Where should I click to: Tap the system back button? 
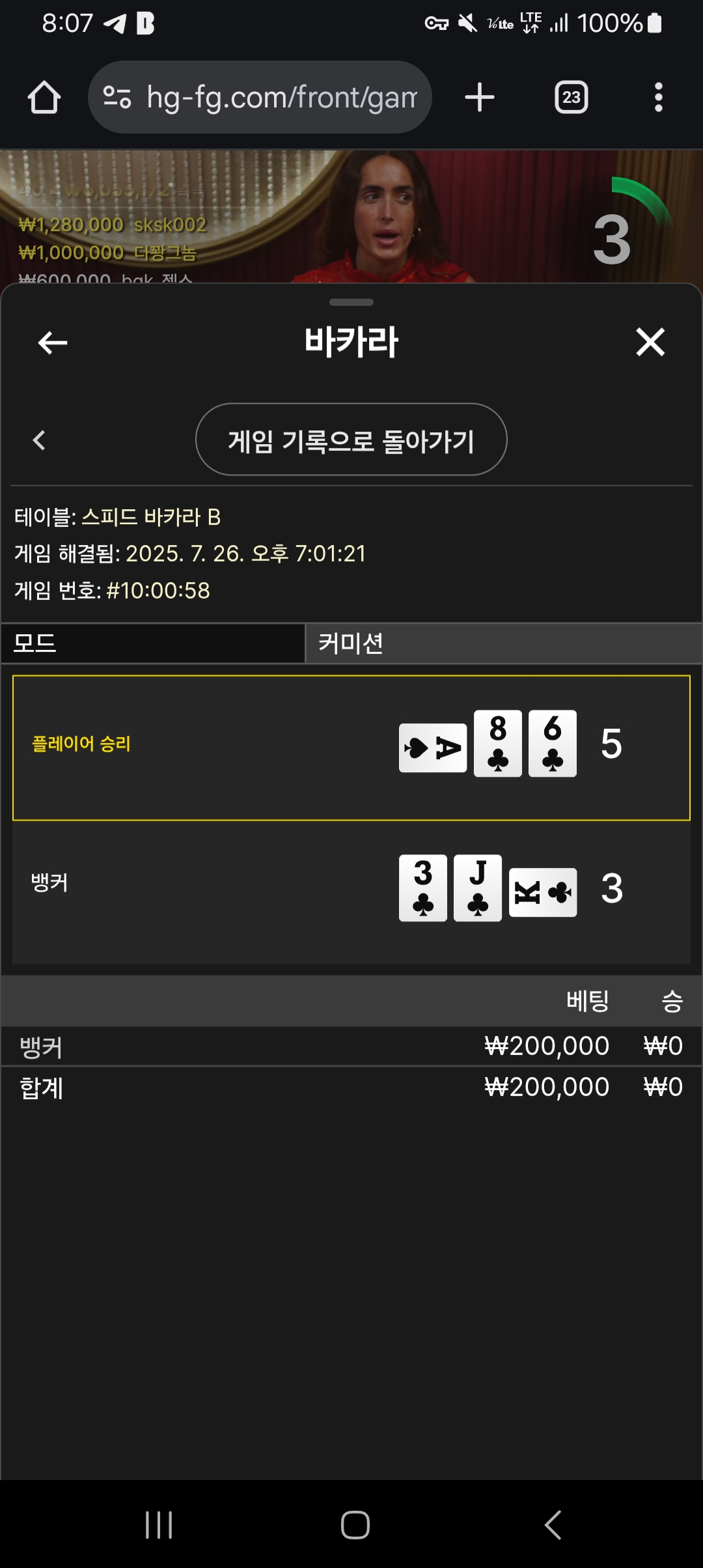coord(553,1524)
